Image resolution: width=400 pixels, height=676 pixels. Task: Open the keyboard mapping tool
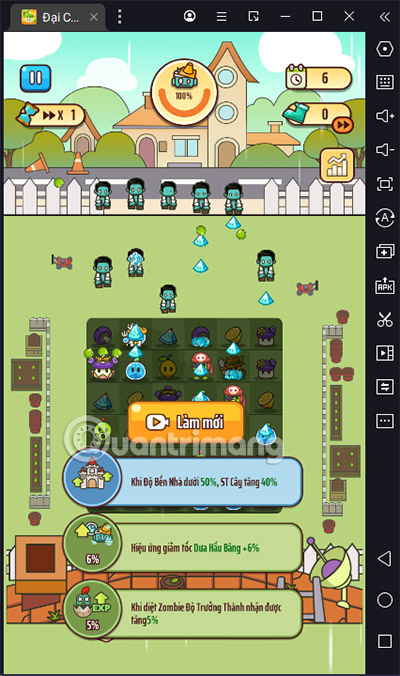click(385, 82)
